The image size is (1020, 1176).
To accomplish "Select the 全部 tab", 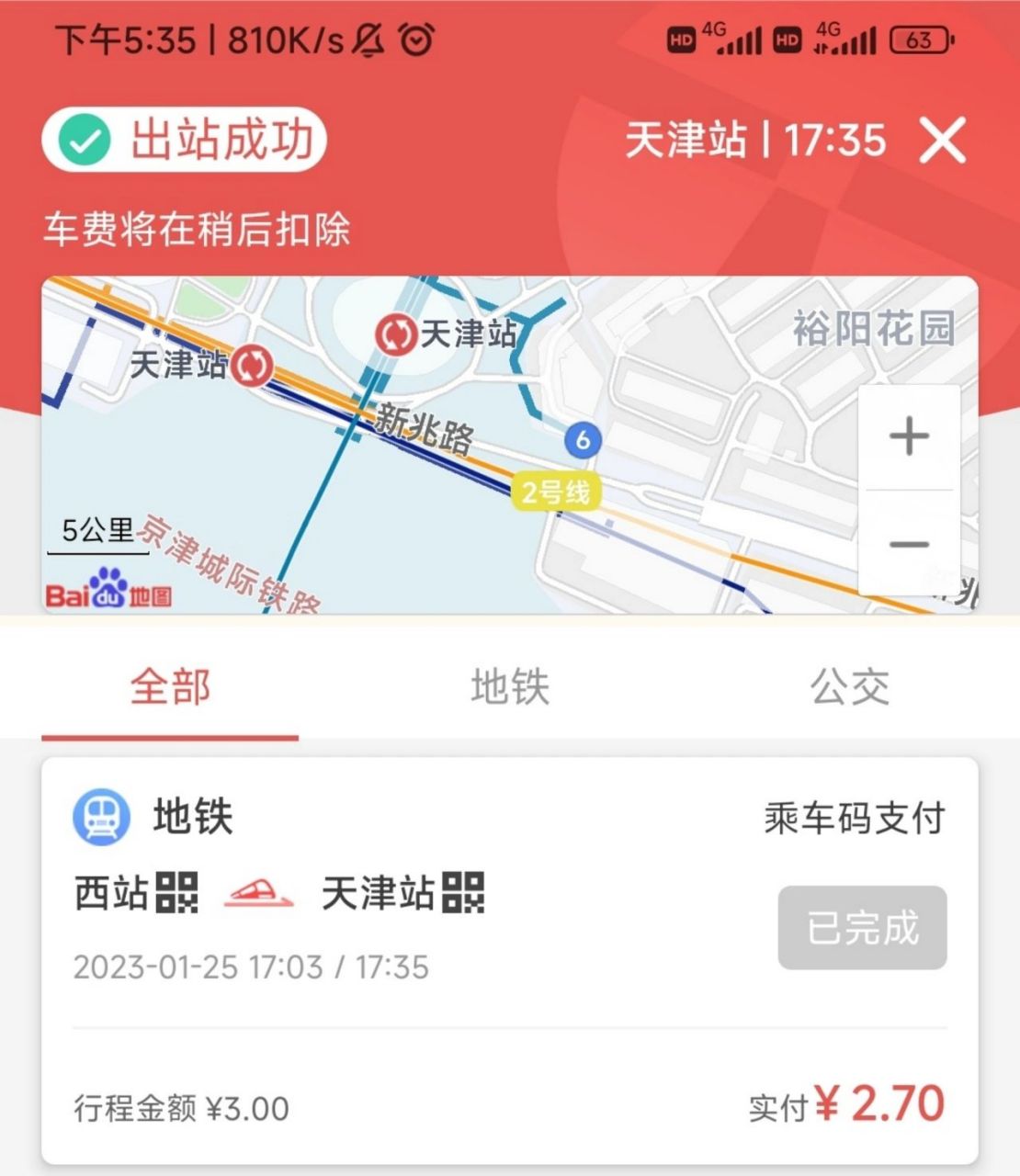I will tap(170, 687).
